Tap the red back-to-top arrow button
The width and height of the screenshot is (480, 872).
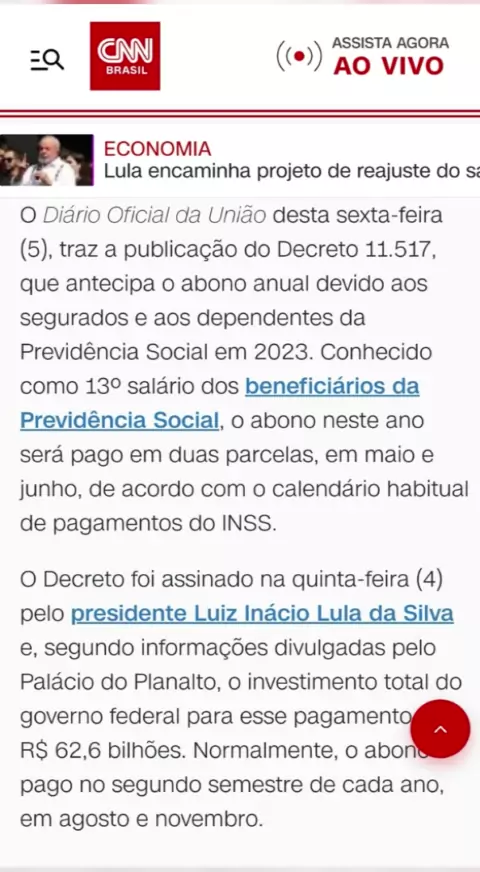pyautogui.click(x=441, y=729)
